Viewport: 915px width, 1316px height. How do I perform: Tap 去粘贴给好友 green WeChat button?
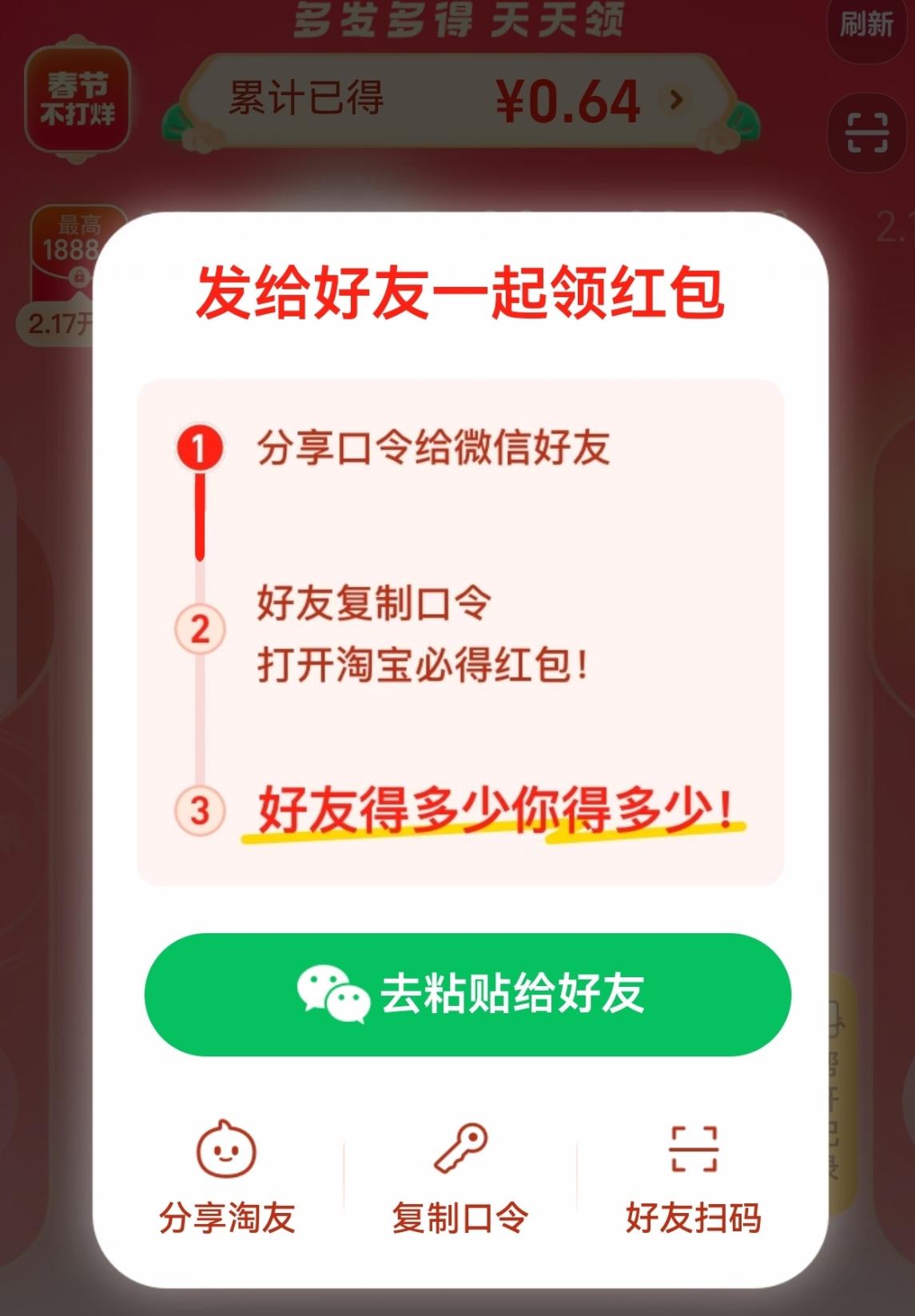point(467,994)
